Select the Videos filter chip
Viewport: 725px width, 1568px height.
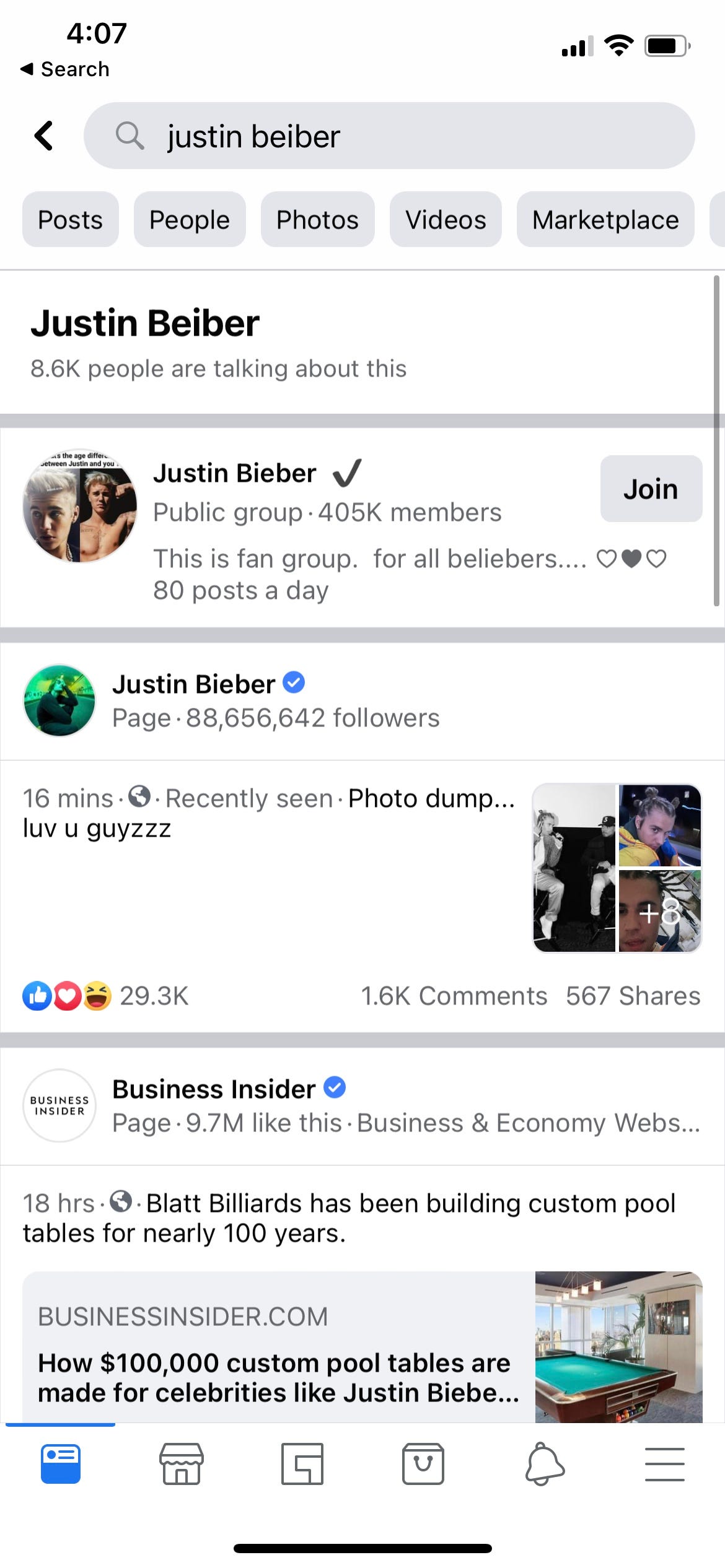[x=446, y=220]
